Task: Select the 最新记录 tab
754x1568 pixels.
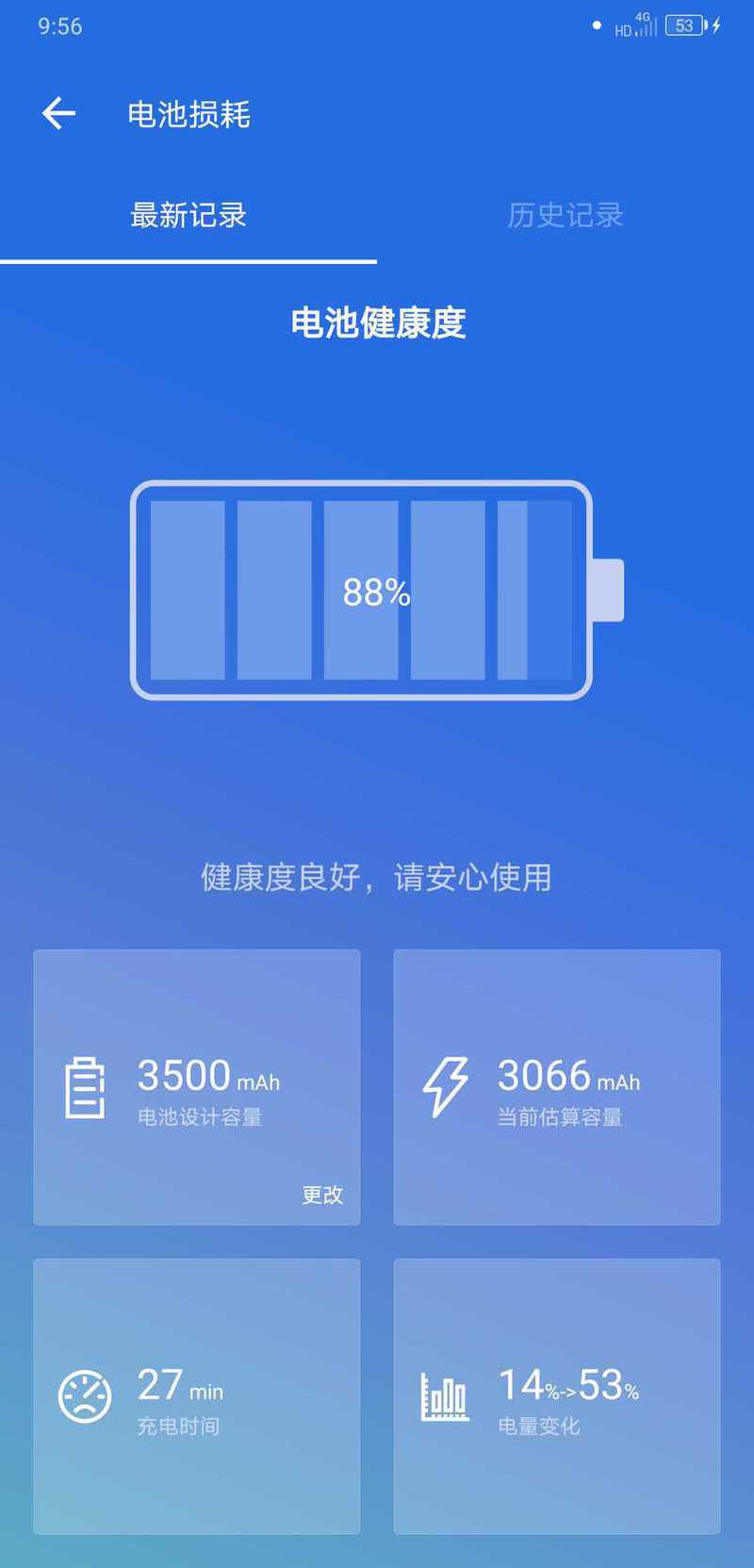Action: click(188, 215)
